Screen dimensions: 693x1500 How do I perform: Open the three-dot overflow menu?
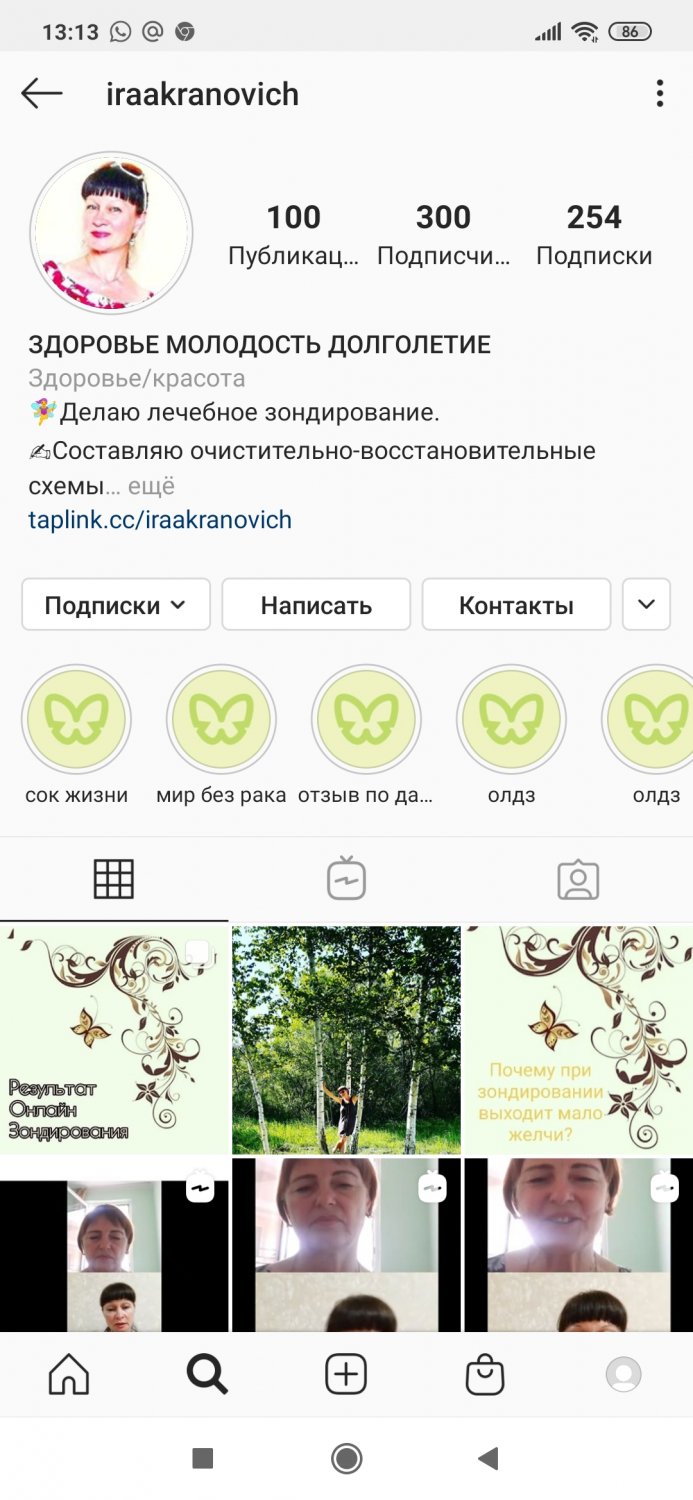click(x=659, y=94)
